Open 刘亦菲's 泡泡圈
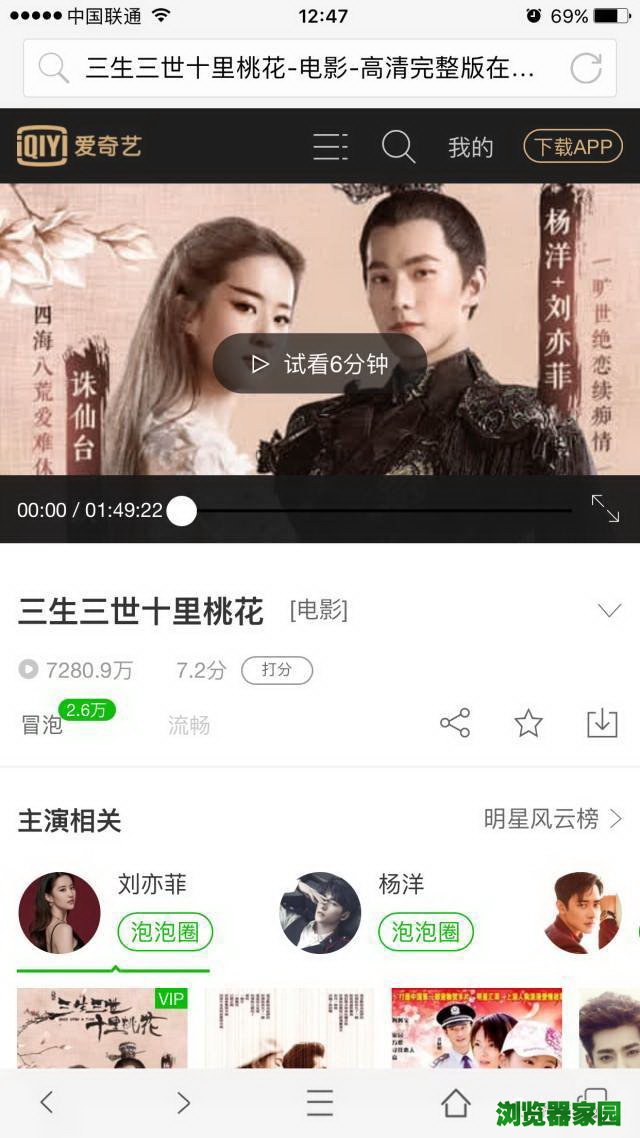 coord(165,932)
